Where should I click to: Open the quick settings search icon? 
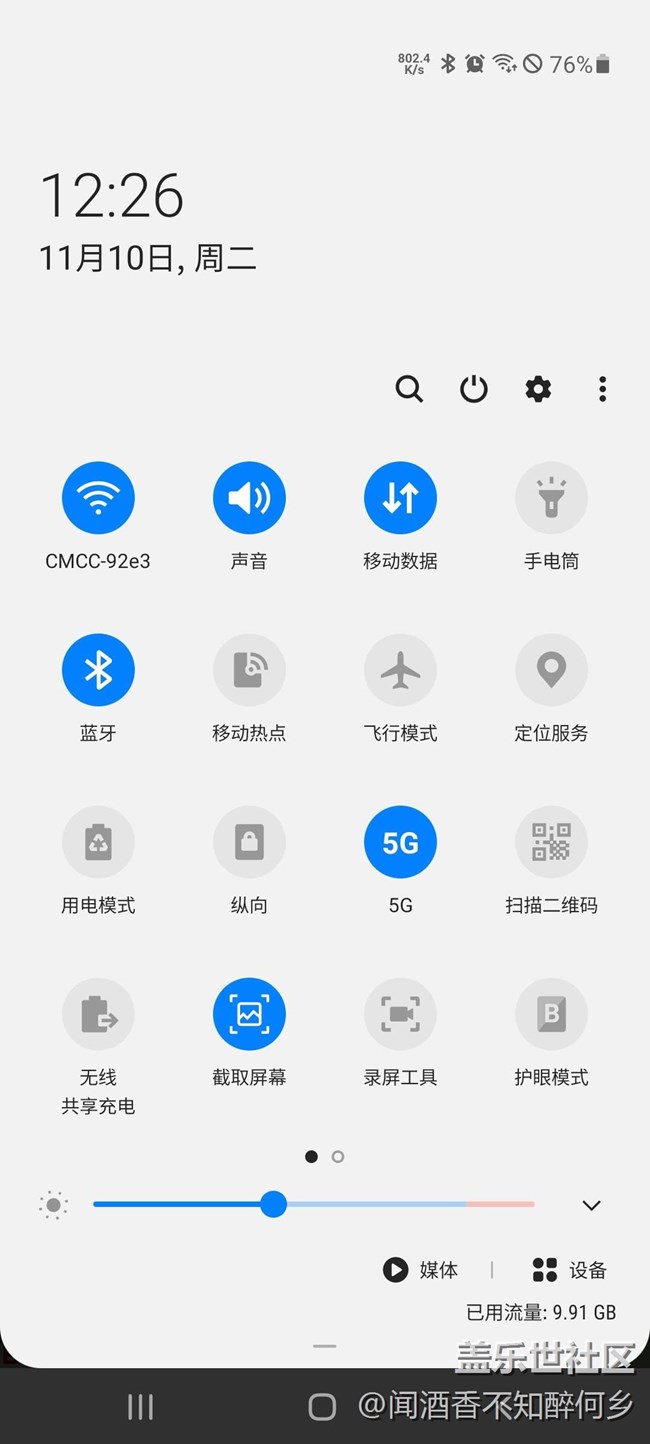[409, 389]
